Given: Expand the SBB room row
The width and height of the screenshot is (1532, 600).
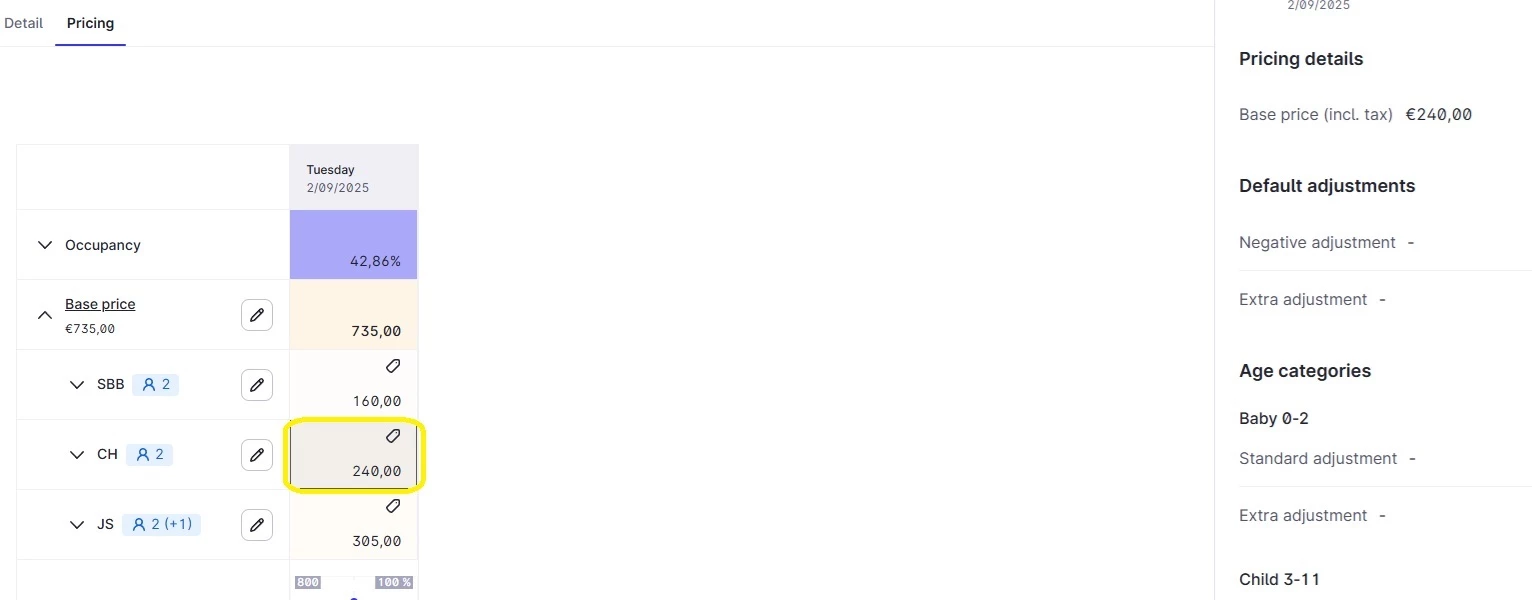Looking at the screenshot, I should tap(77, 385).
